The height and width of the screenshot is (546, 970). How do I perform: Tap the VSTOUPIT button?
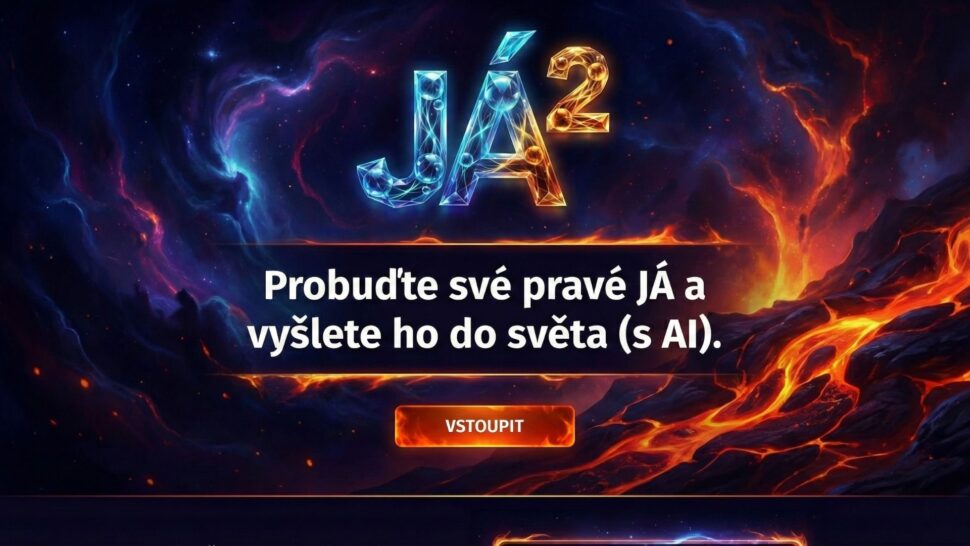coord(484,426)
